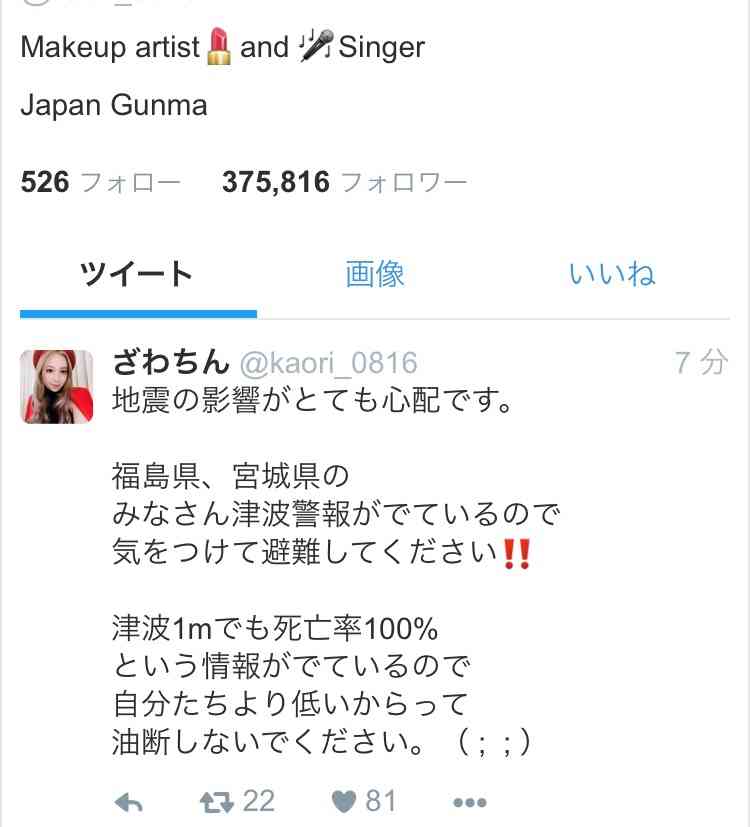The image size is (750, 827).
Task: Open the 526 フォロー following list
Action: tap(100, 182)
